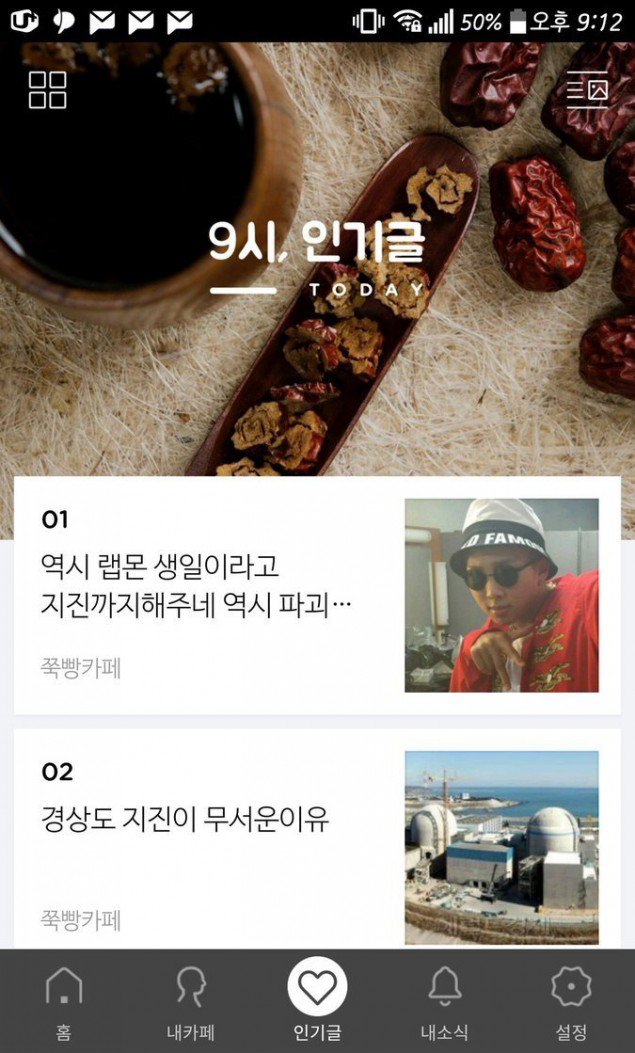635x1053 pixels.
Task: Open the 설정 settings tab
Action: click(571, 1001)
